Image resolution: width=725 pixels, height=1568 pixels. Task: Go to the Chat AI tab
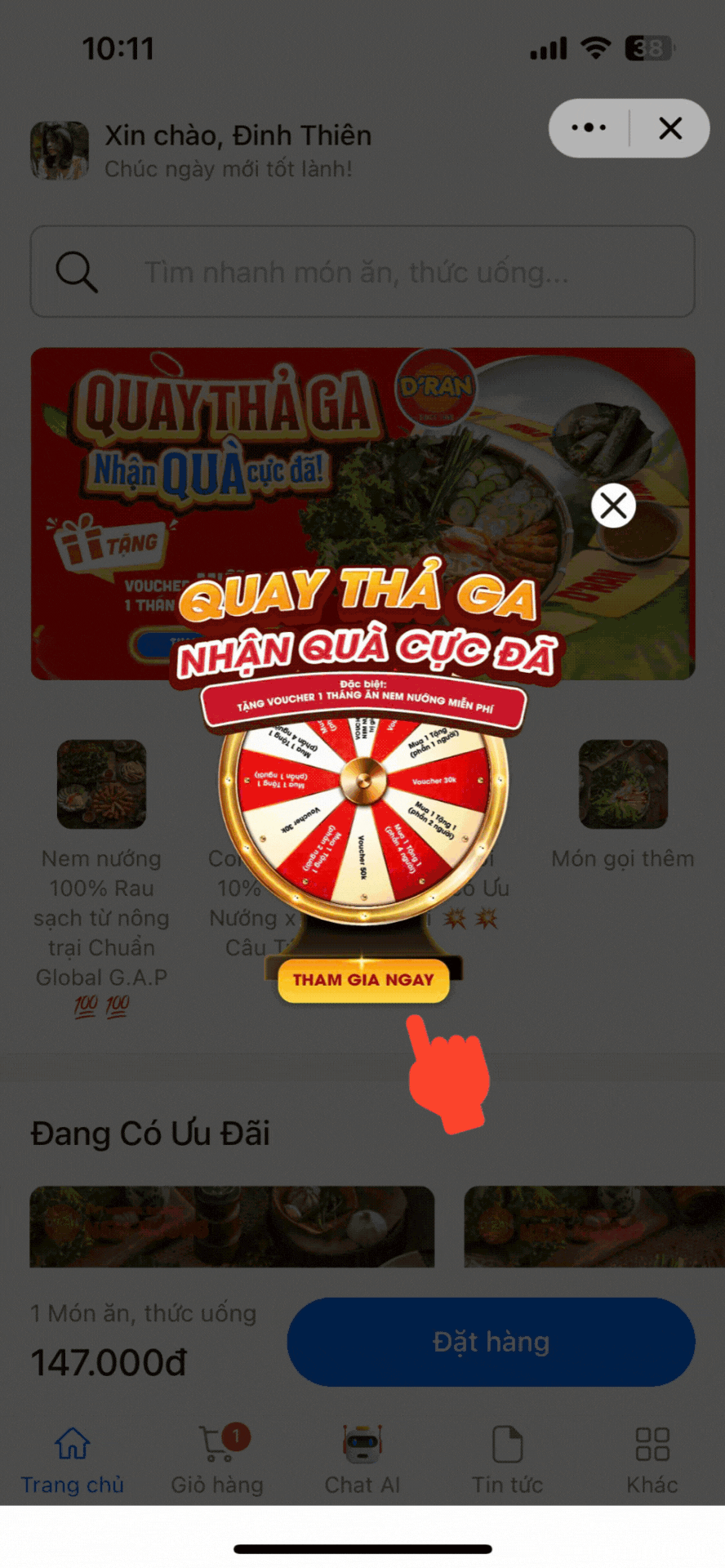tap(362, 1459)
